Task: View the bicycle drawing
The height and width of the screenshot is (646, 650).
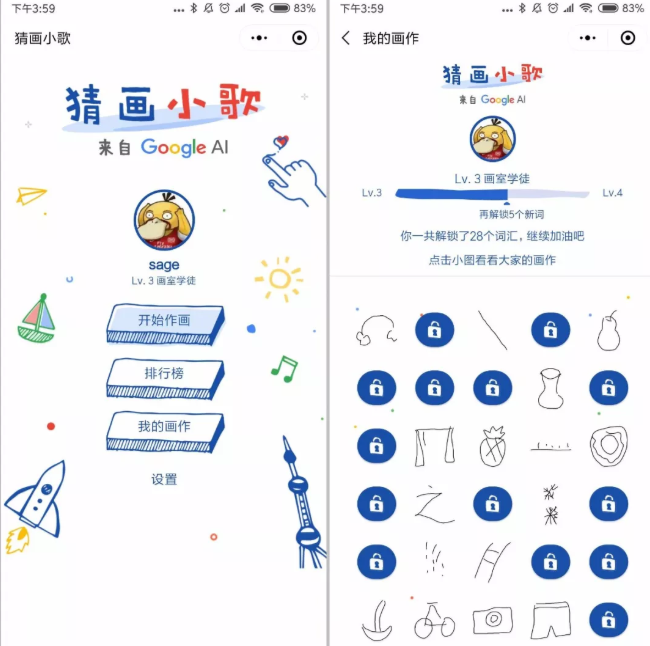Action: (x=434, y=620)
